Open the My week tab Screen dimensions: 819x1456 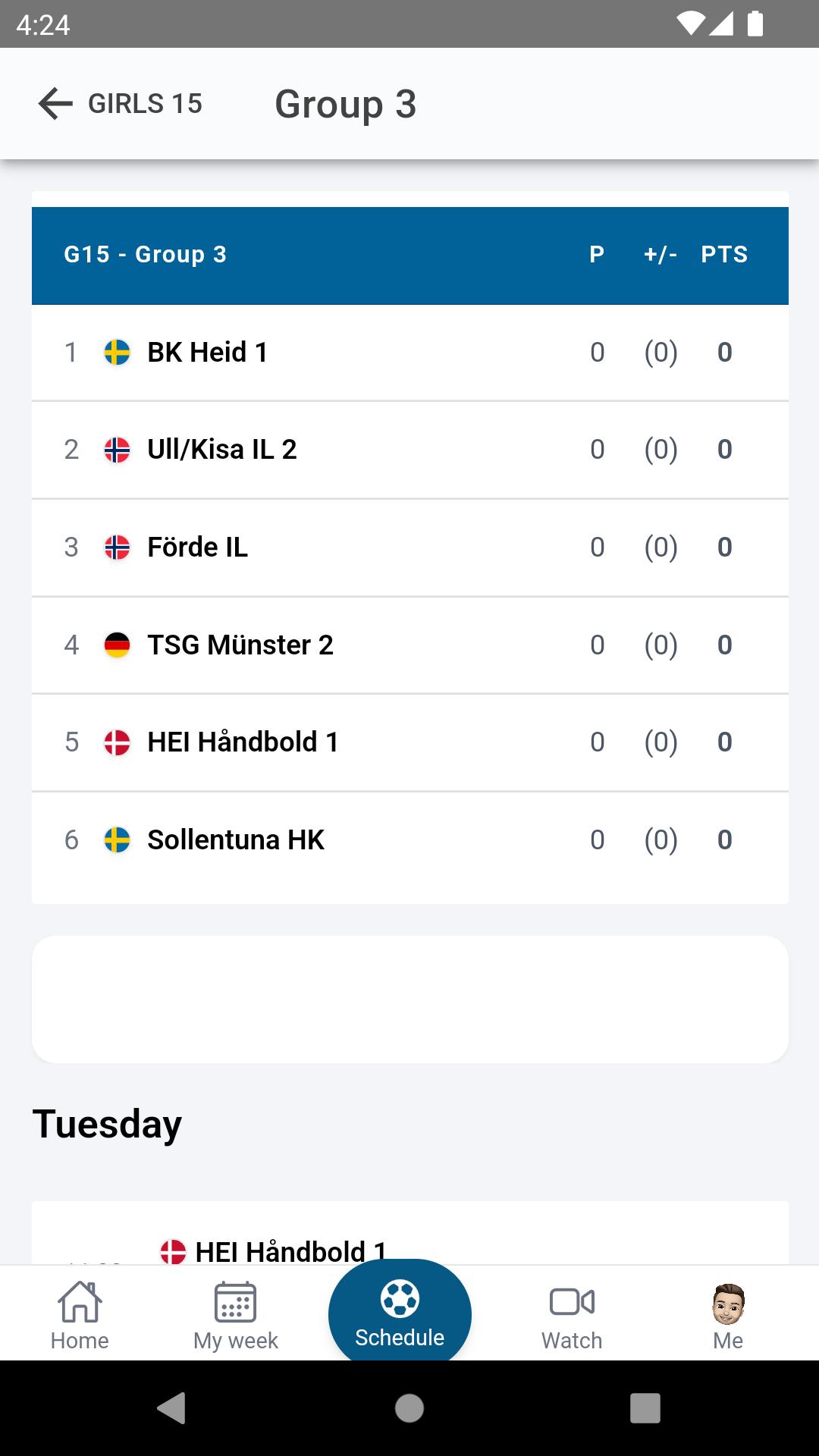[x=236, y=1316]
